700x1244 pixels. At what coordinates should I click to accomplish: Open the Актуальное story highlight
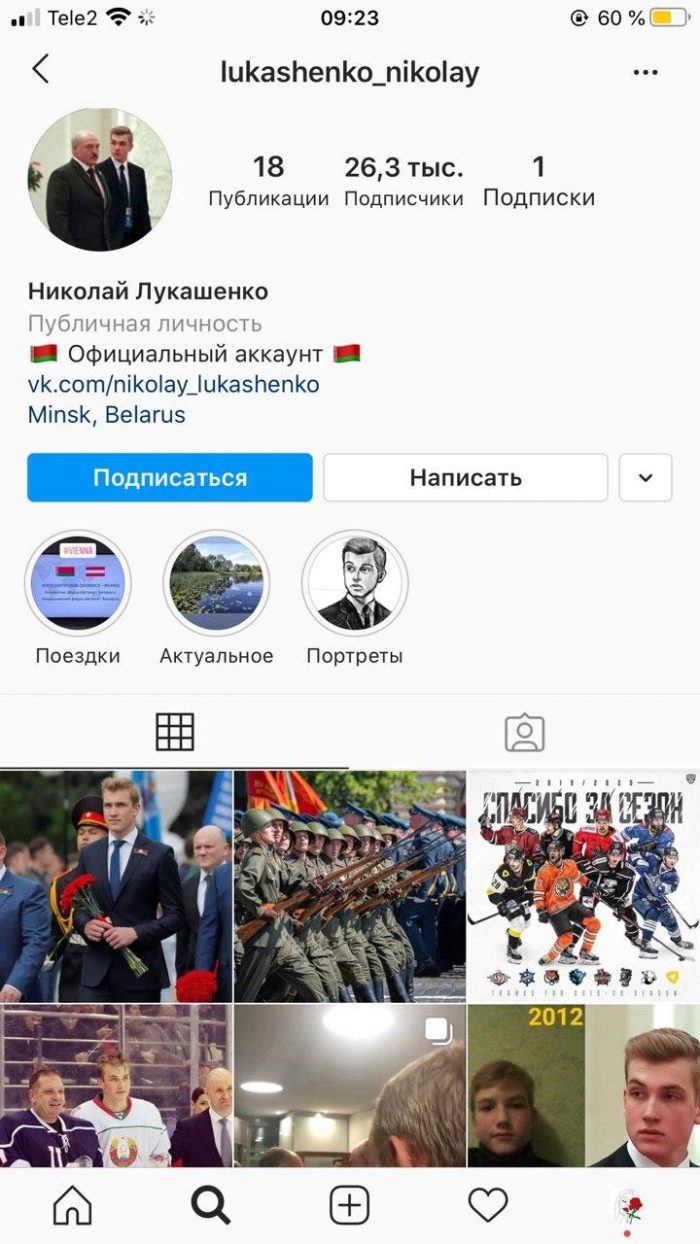pyautogui.click(x=216, y=584)
